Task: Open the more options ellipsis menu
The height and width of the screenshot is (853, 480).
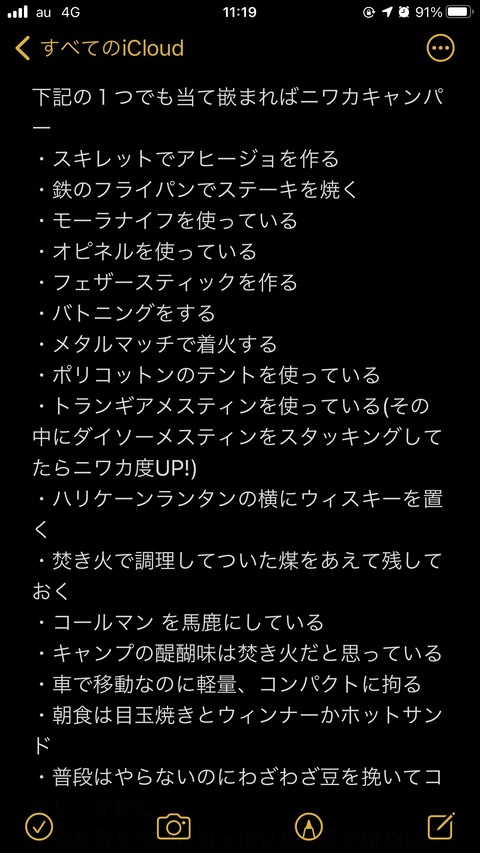Action: click(440, 48)
